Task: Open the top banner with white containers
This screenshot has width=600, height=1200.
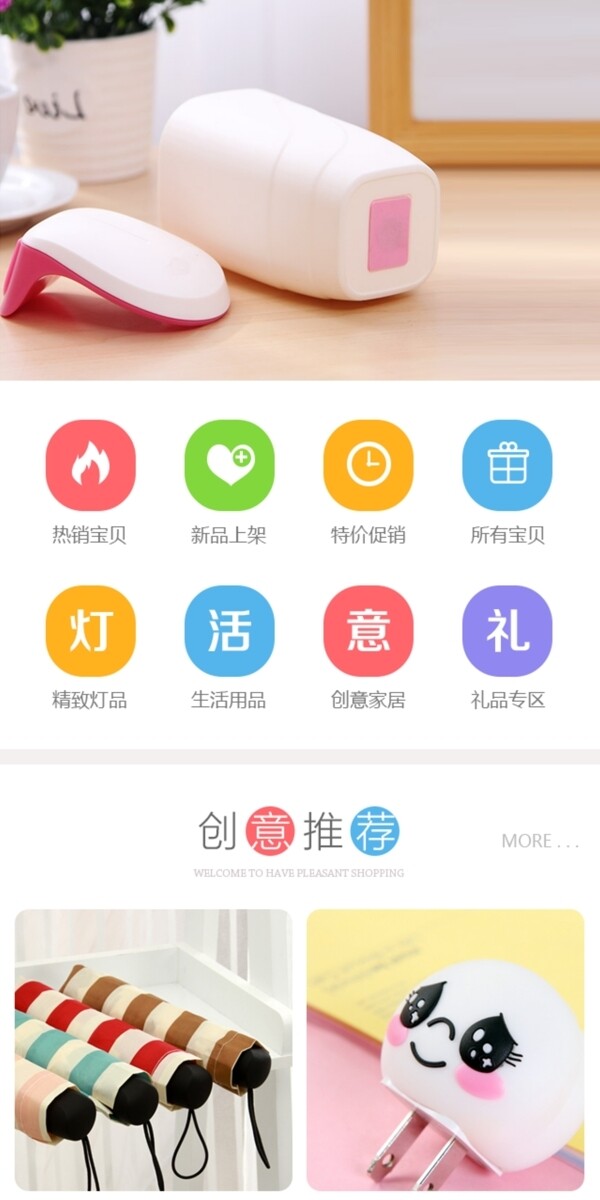Action: pos(300,190)
